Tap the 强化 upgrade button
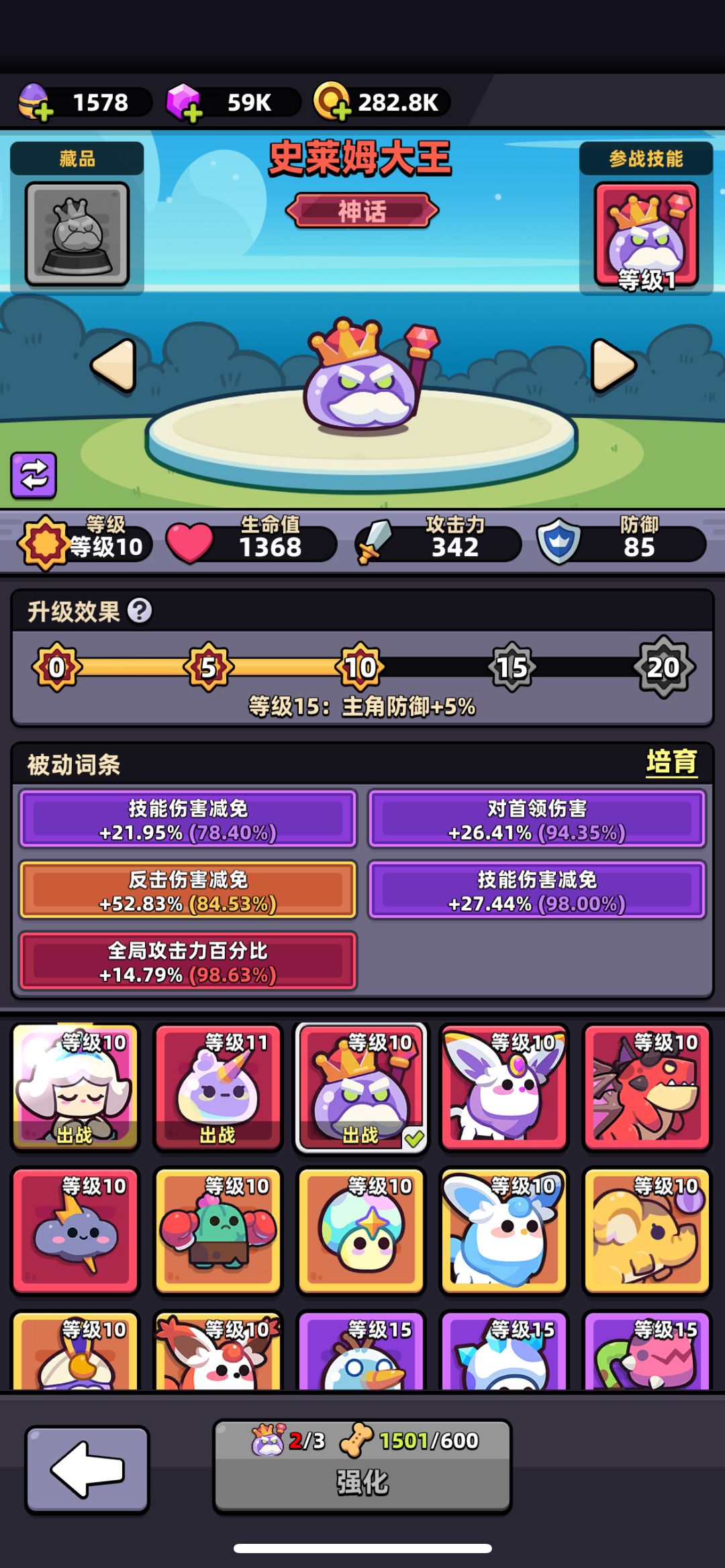The height and width of the screenshot is (1568, 725). [x=362, y=1467]
